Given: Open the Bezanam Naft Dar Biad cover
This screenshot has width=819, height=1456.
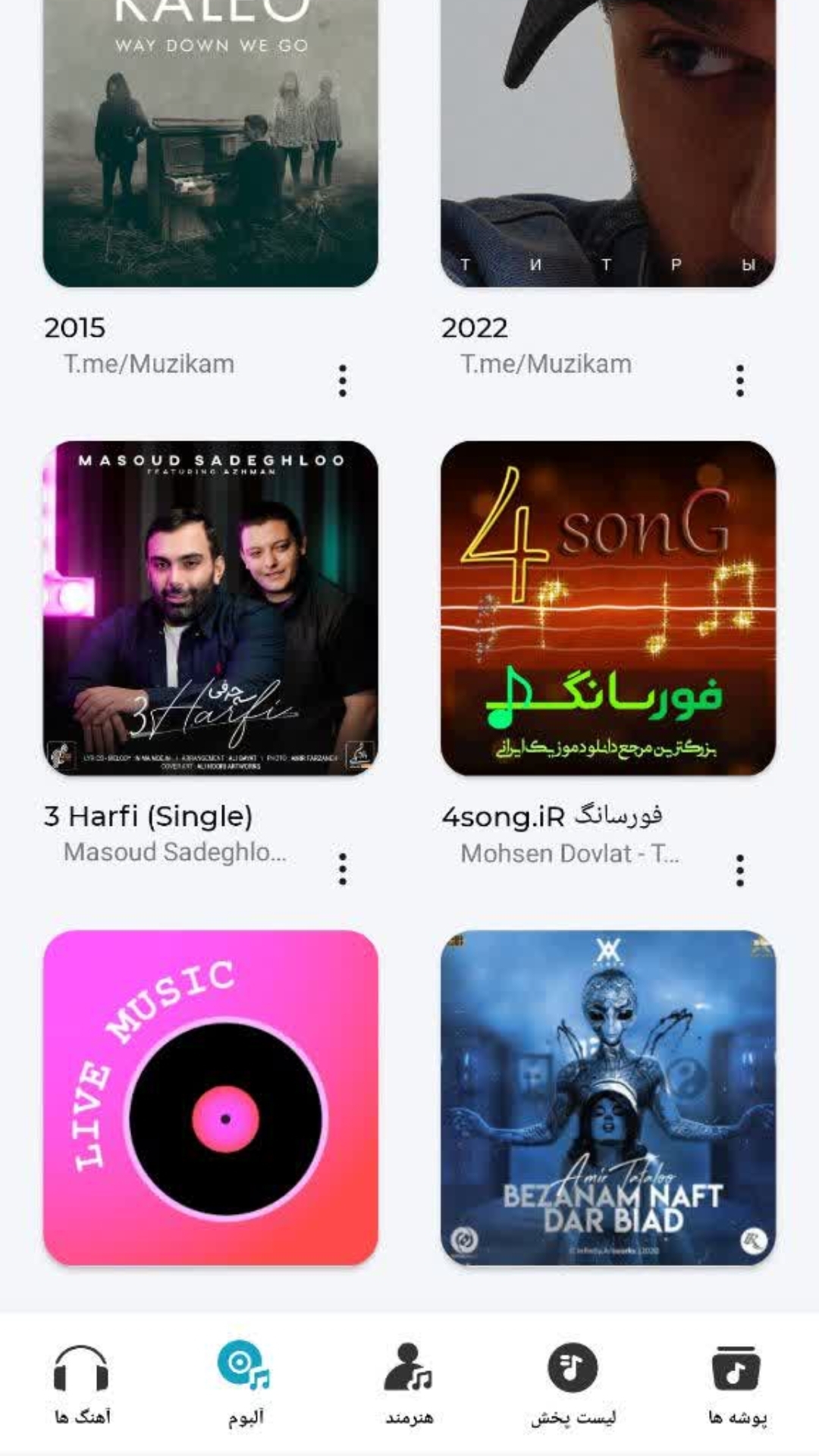Looking at the screenshot, I should (607, 1100).
